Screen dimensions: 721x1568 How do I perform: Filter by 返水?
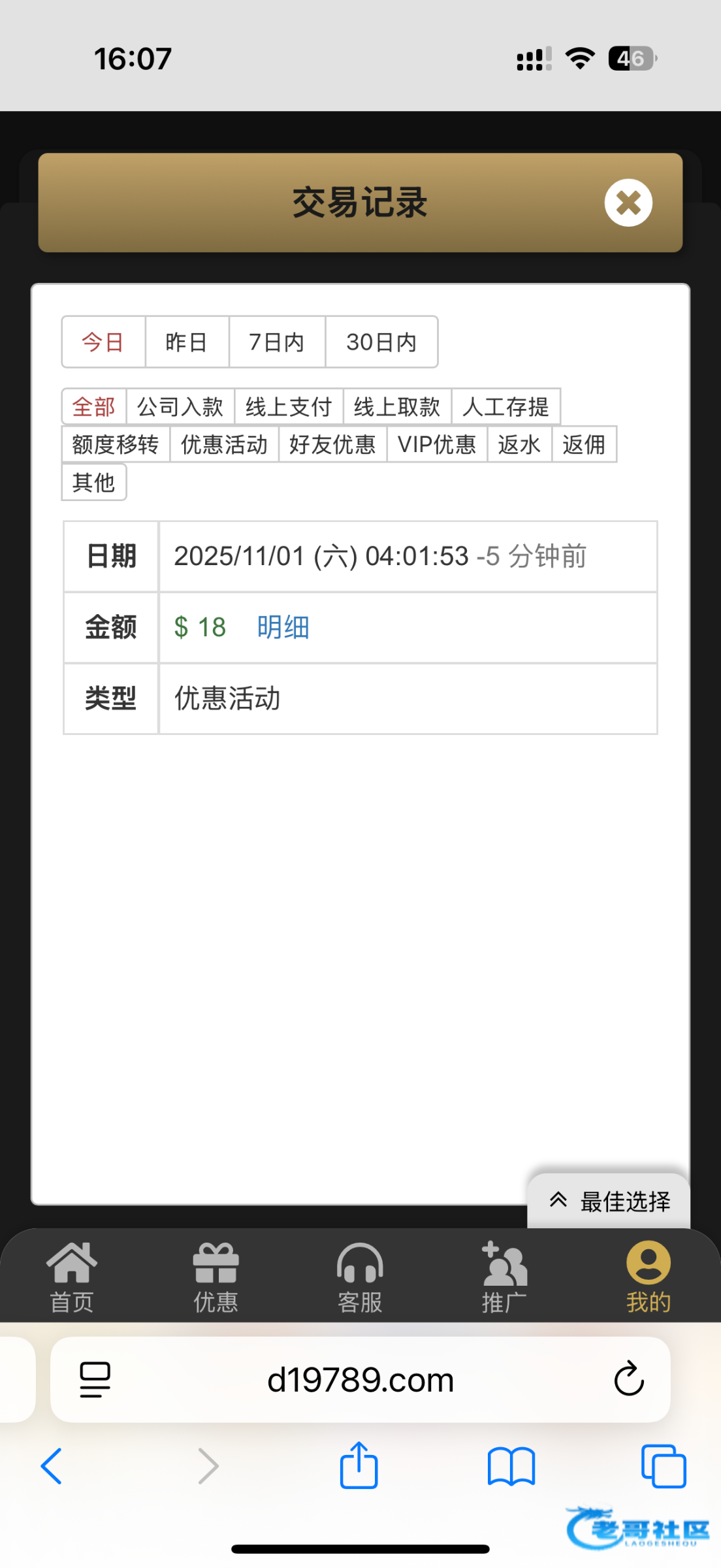coord(519,444)
